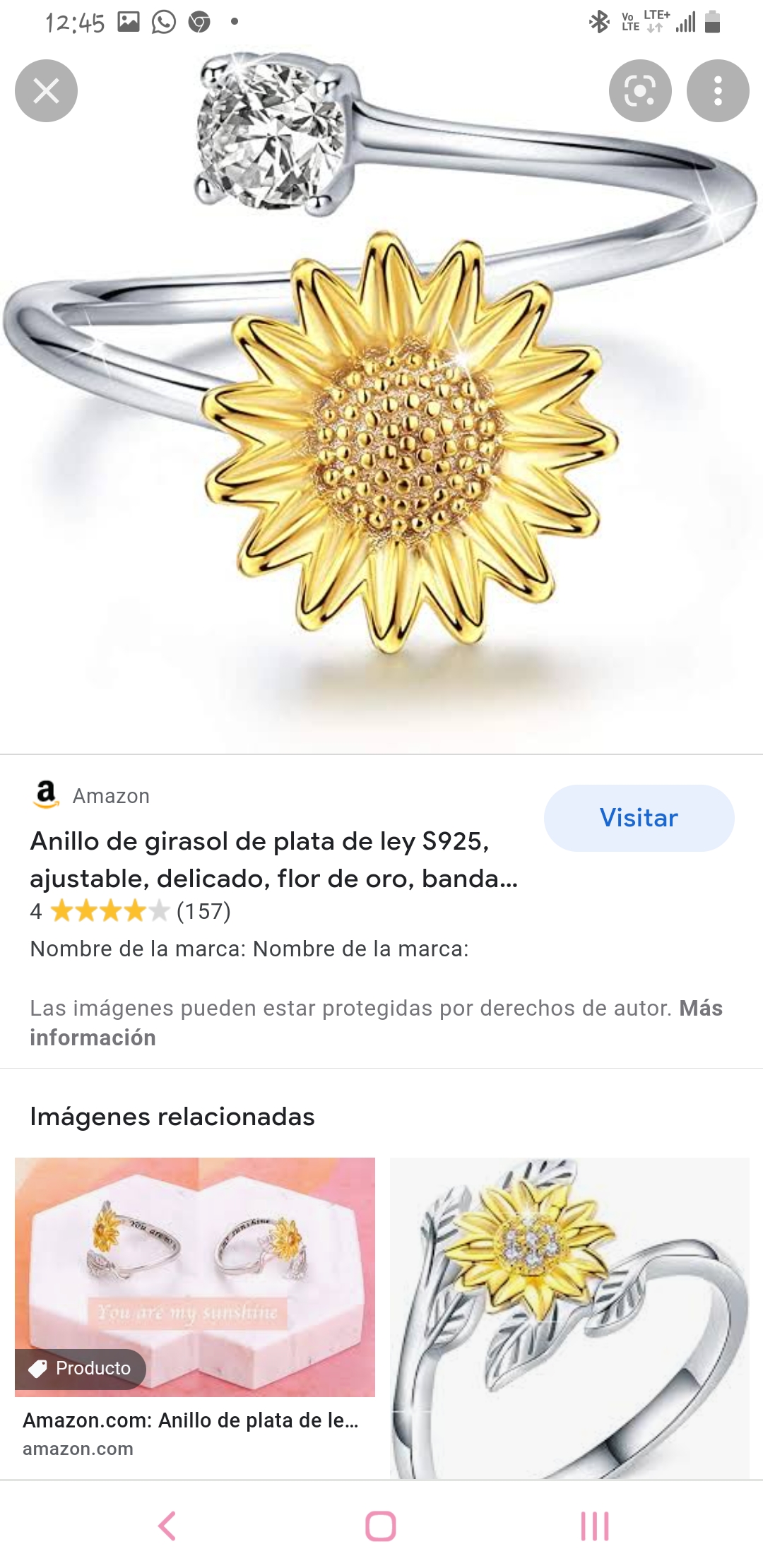Open the Anillo de girasol title link
The height and width of the screenshot is (1568, 763).
[x=274, y=860]
